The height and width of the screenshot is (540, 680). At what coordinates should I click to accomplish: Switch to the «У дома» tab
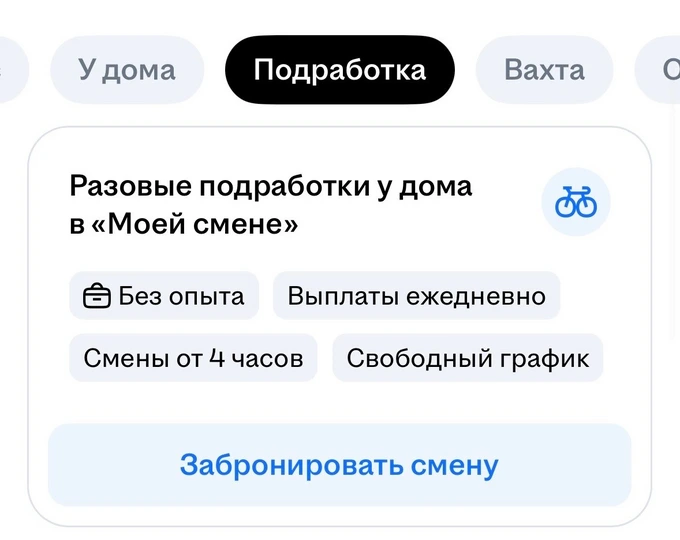pyautogui.click(x=127, y=70)
